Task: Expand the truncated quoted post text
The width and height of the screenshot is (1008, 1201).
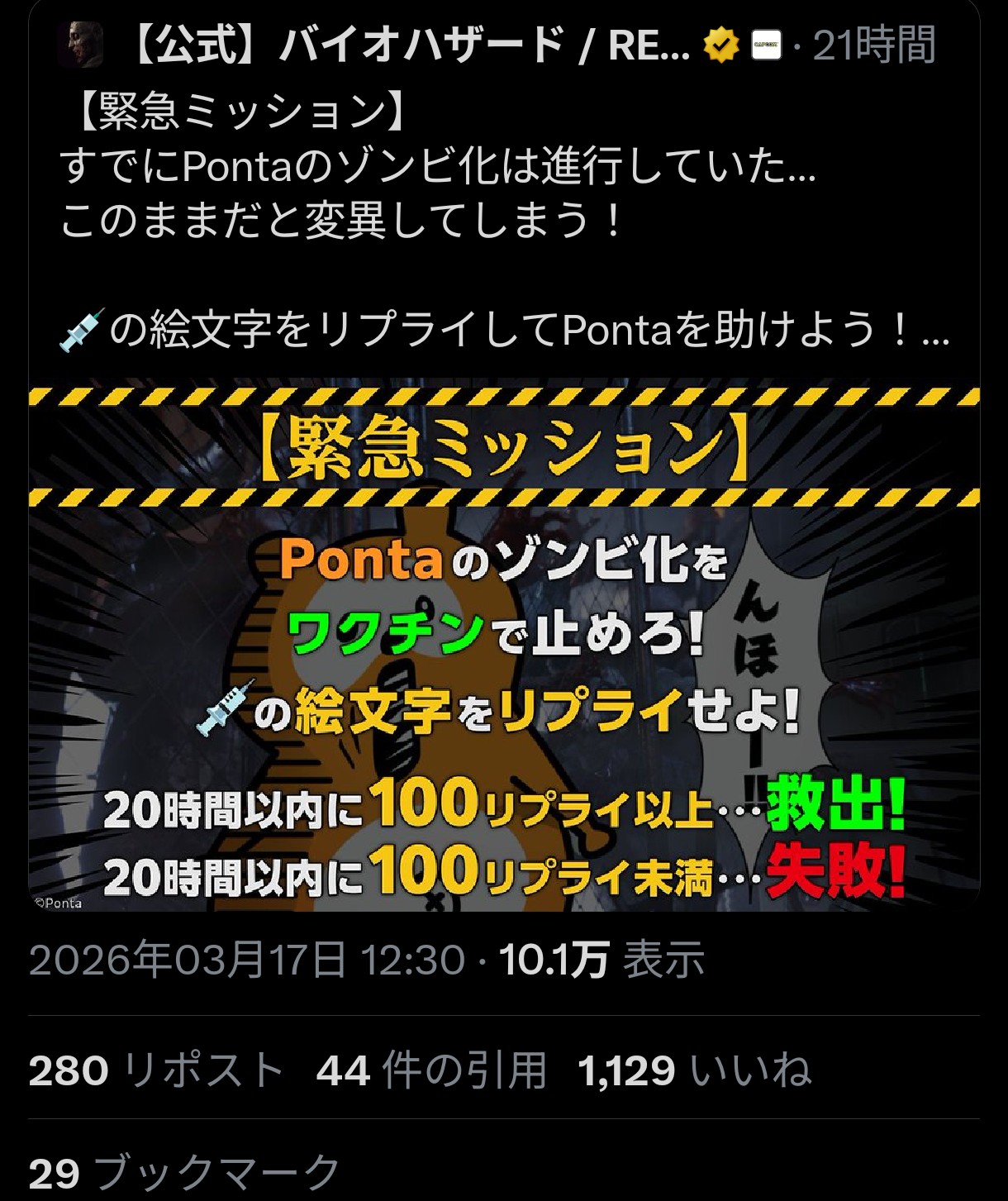Action: point(934,332)
